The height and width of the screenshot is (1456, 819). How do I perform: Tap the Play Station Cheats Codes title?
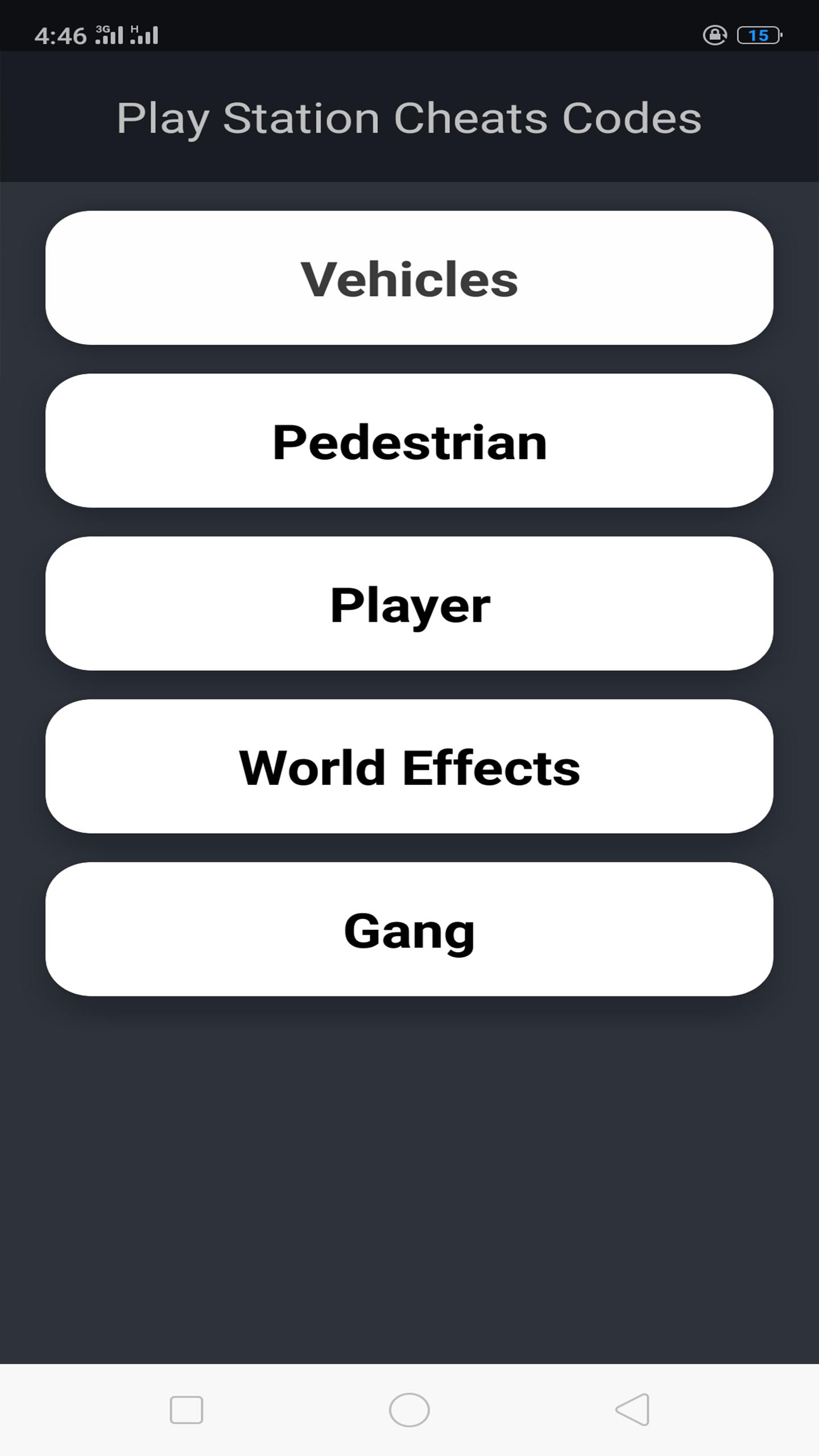tap(408, 118)
